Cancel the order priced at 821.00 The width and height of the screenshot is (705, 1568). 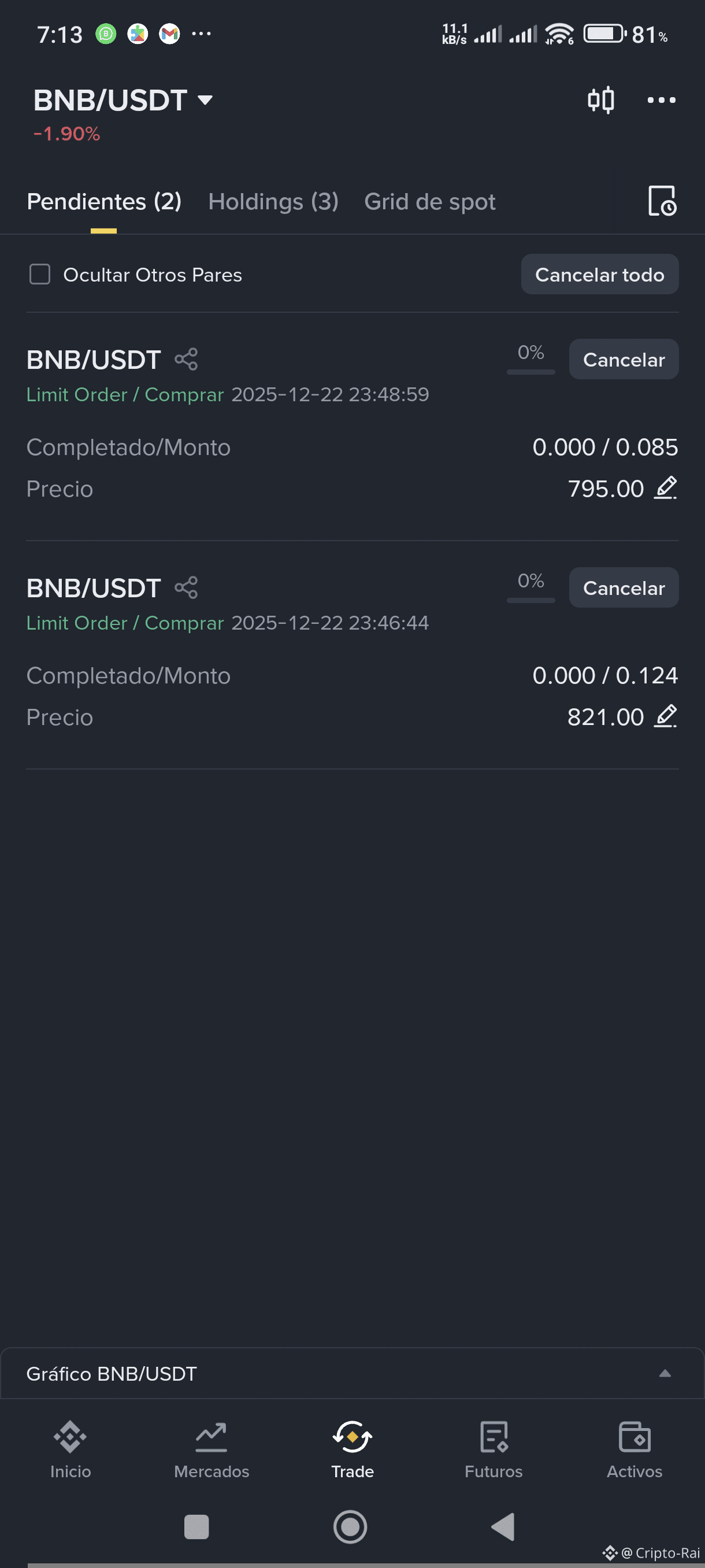pyautogui.click(x=623, y=588)
